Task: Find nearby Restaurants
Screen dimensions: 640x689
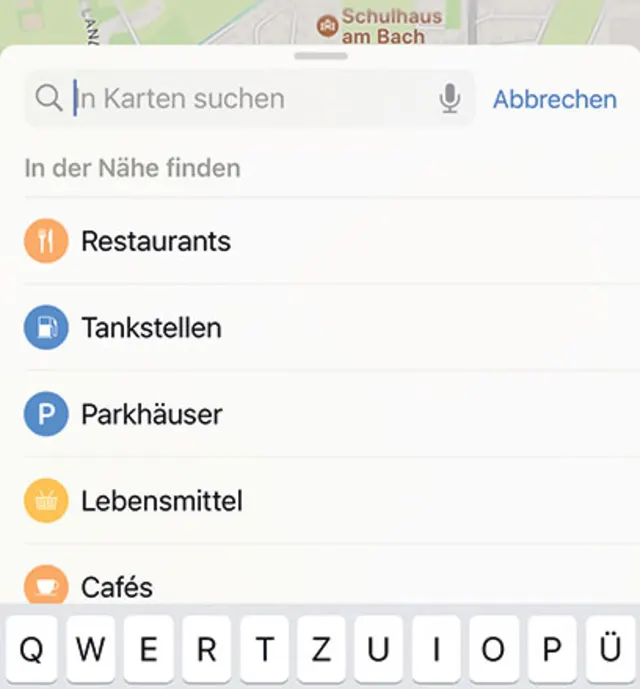Action: [156, 241]
